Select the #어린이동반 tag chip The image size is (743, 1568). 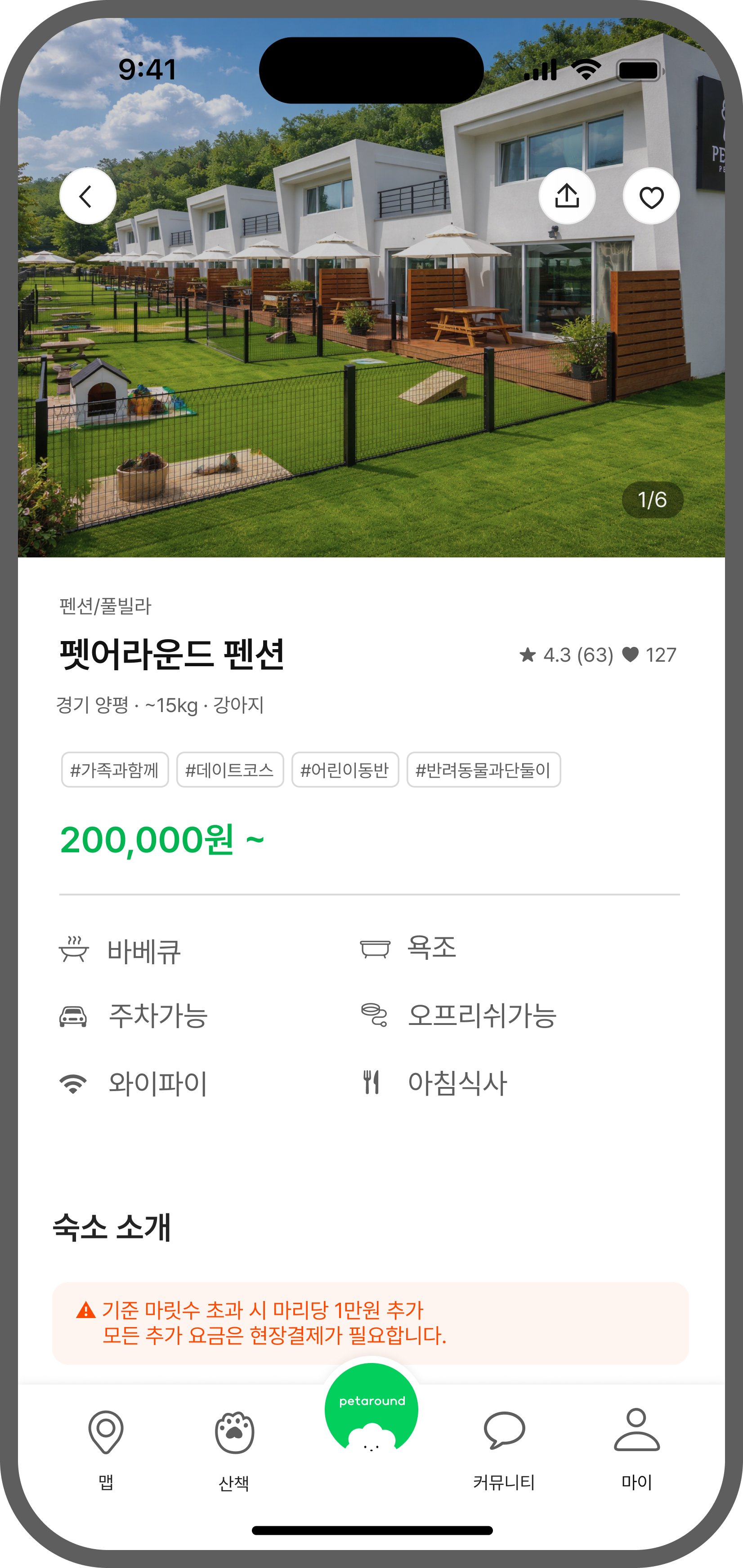pyautogui.click(x=345, y=770)
